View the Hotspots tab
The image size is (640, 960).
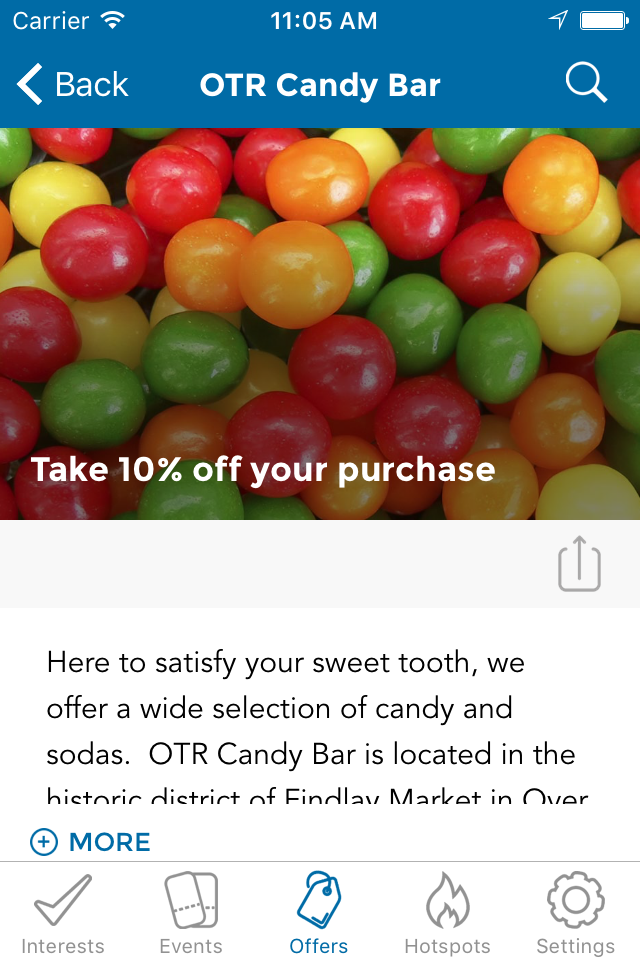click(447, 913)
